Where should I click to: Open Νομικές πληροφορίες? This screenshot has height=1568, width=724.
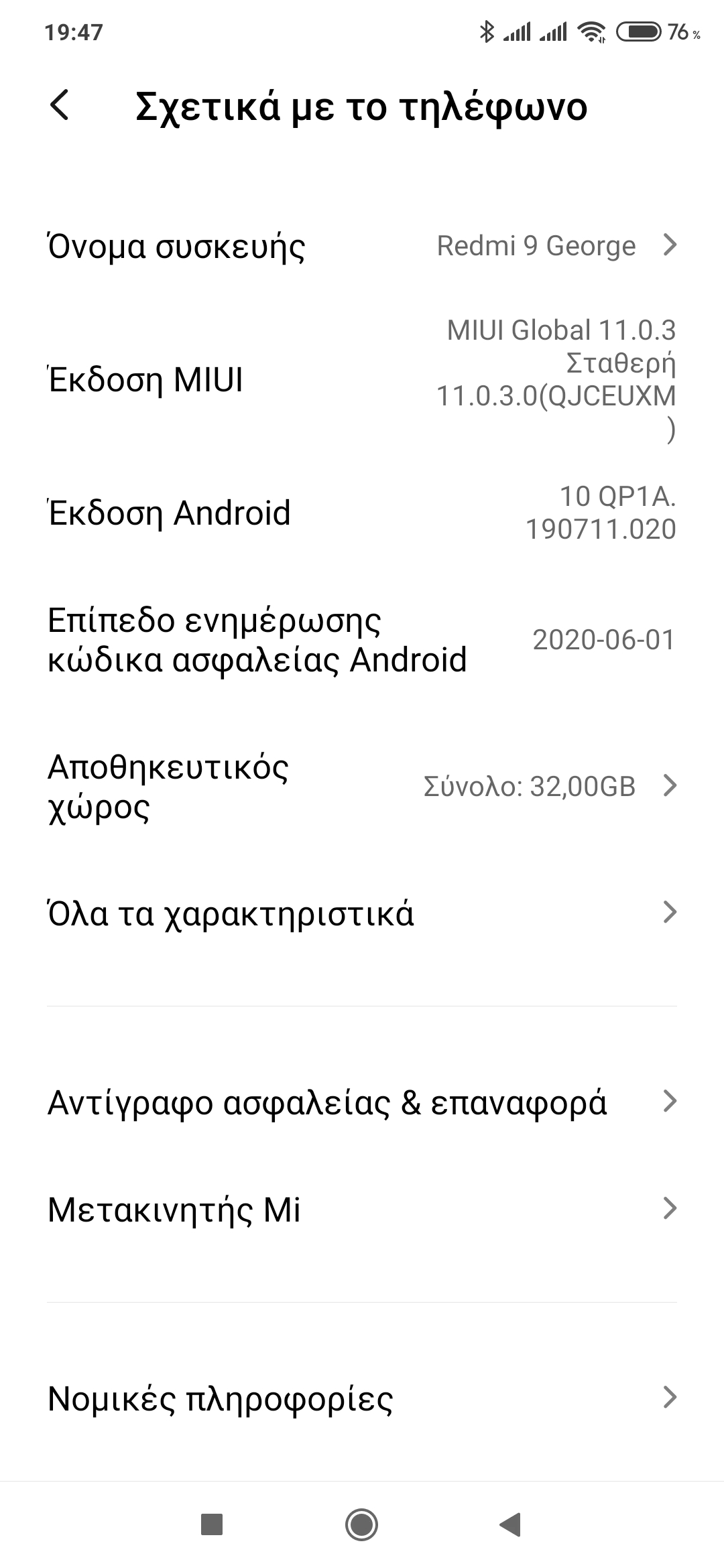(362, 1398)
